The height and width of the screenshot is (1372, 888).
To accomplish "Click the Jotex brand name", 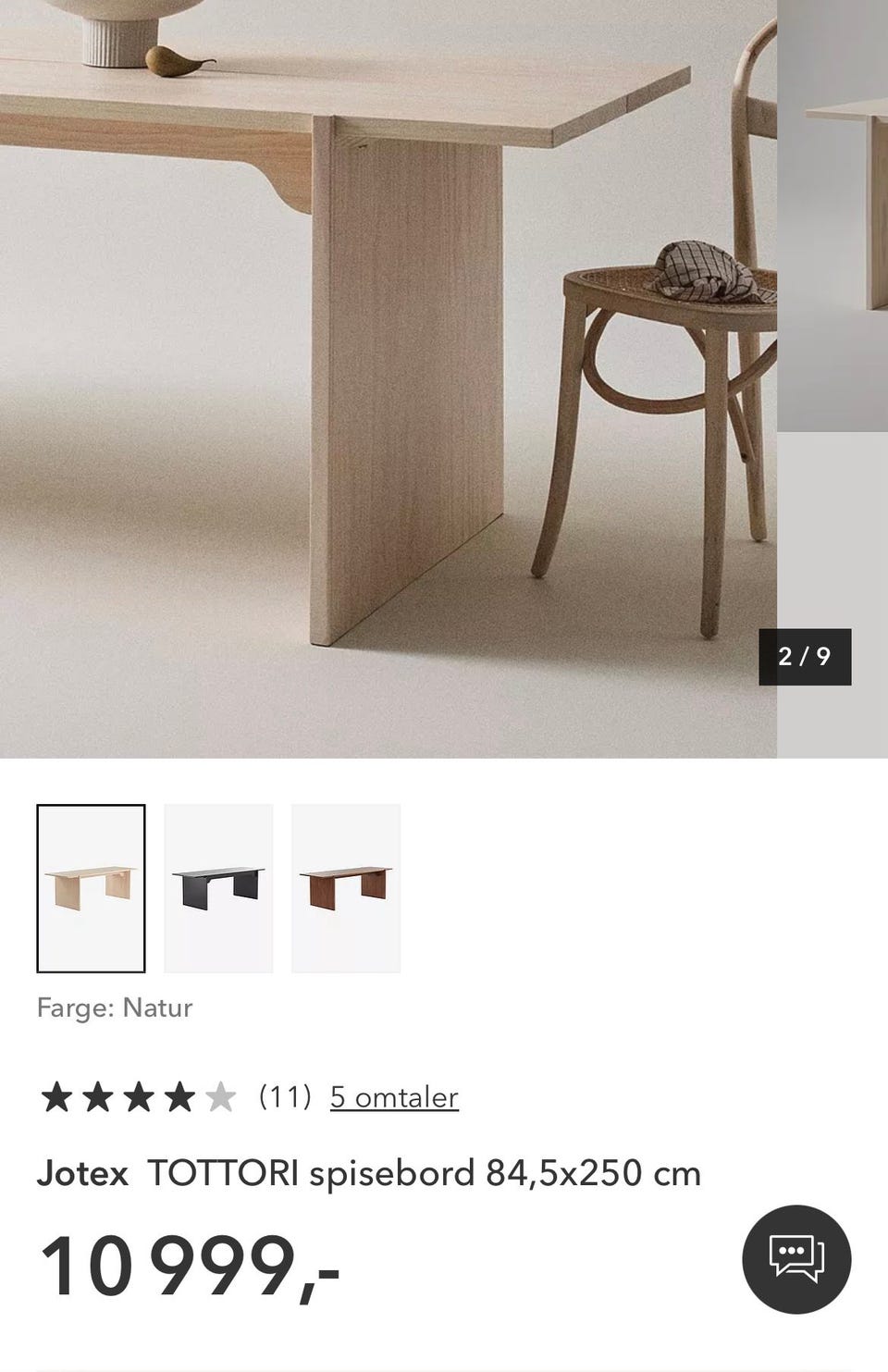I will click(x=83, y=1172).
